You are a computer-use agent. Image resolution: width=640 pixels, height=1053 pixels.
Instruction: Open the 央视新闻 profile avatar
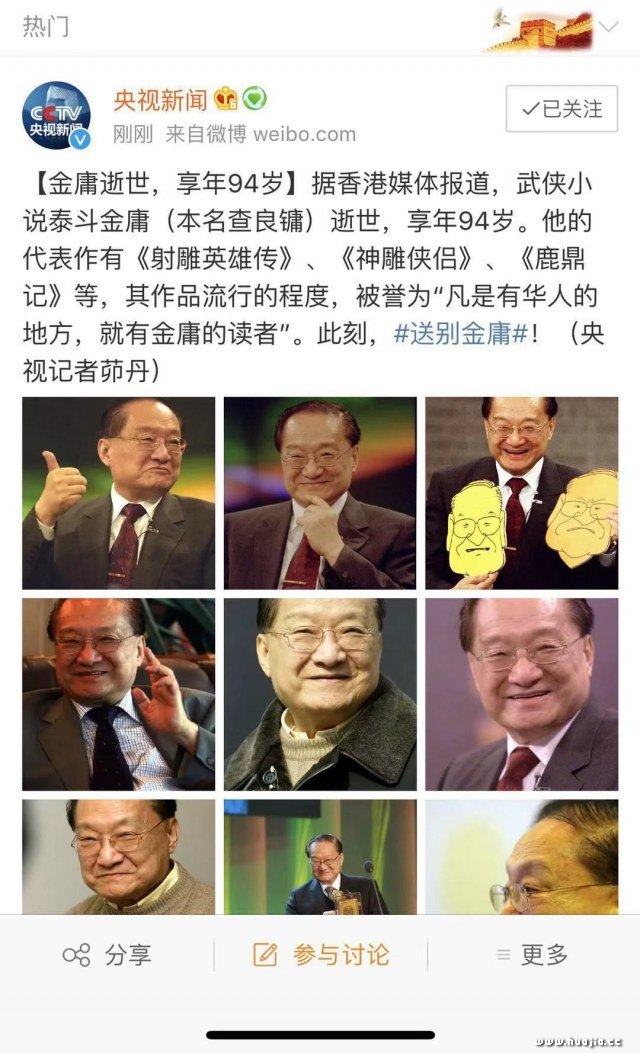[57, 116]
